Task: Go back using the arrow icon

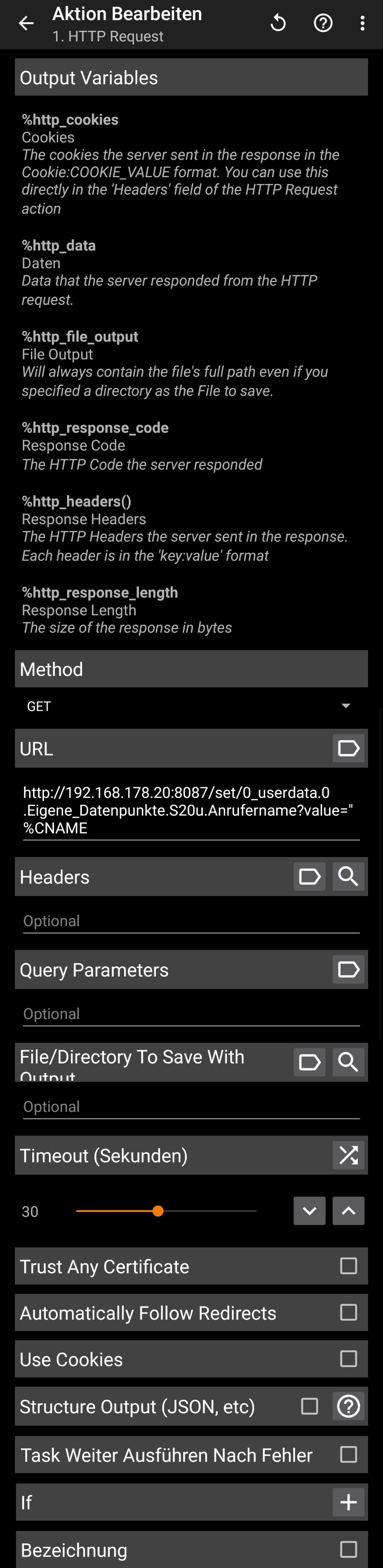Action: (26, 23)
